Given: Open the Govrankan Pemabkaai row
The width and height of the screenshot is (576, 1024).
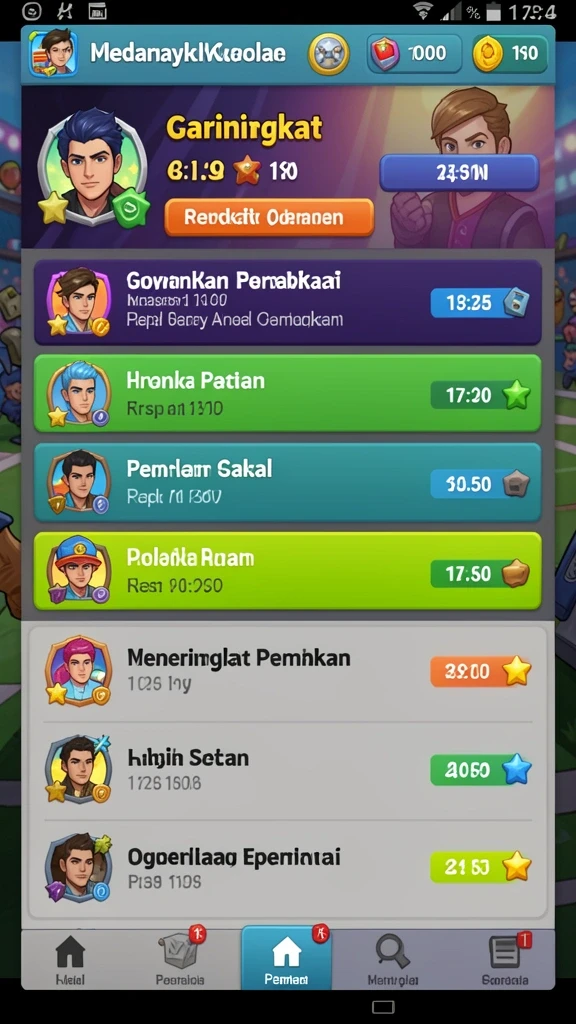Looking at the screenshot, I should tap(287, 302).
